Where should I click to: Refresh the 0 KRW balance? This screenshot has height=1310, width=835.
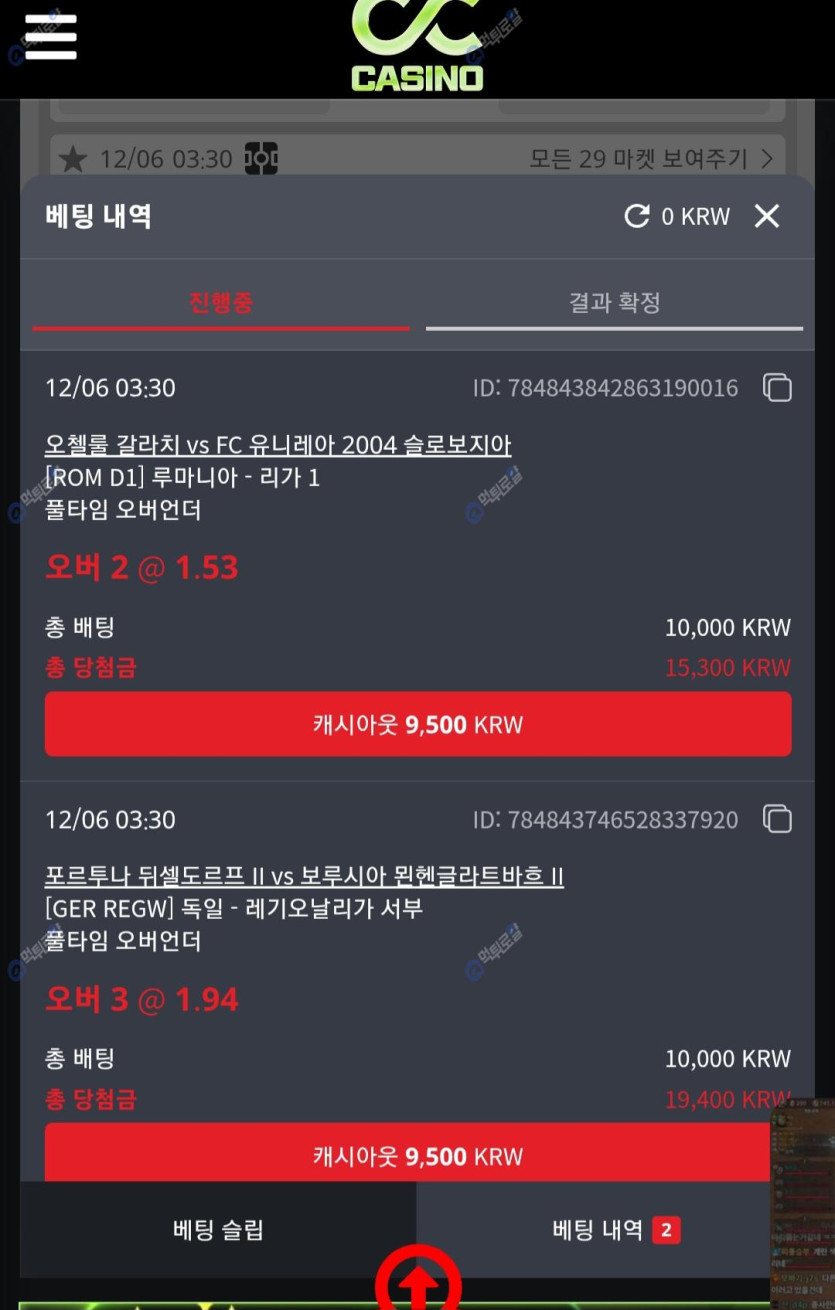637,216
